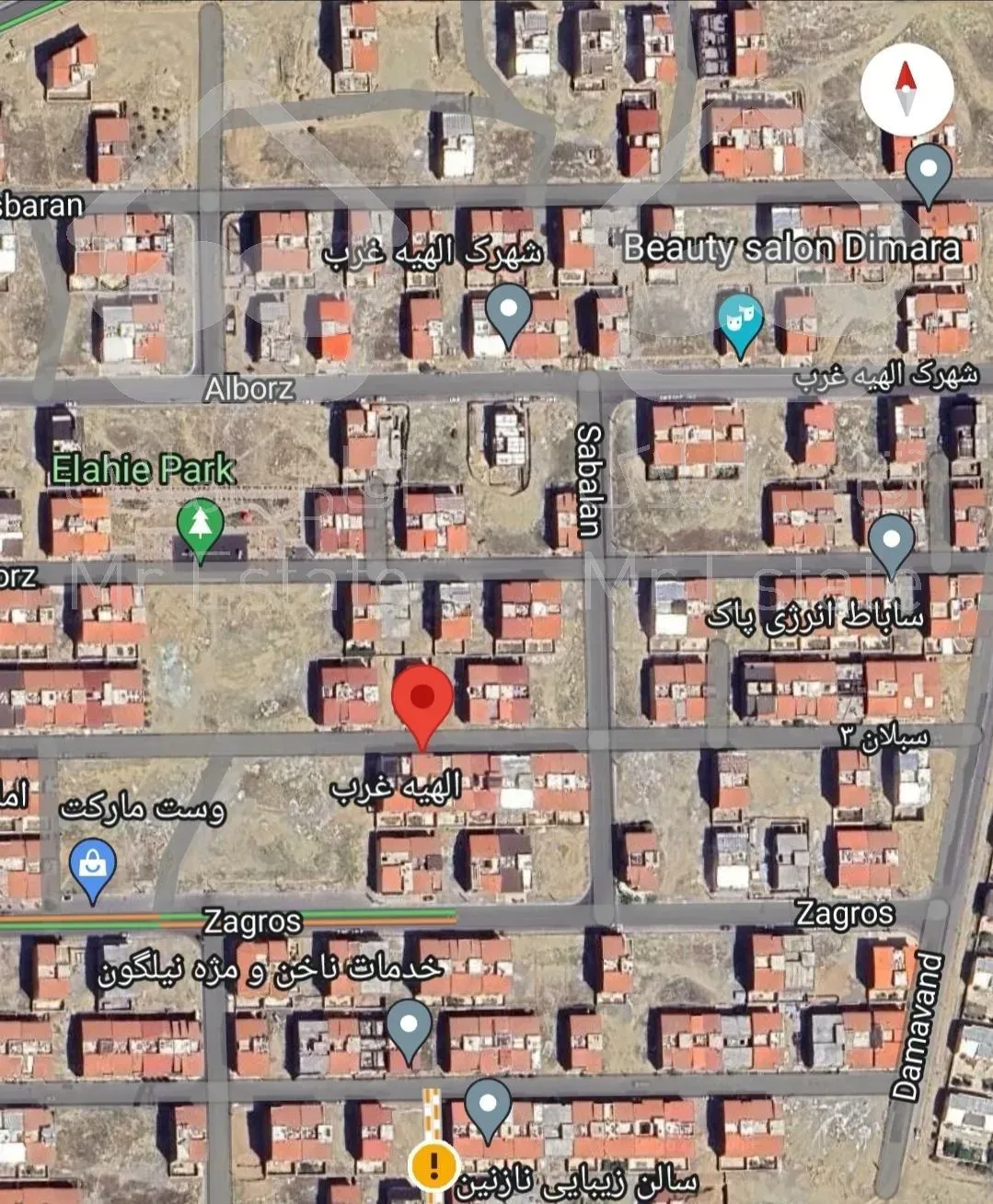Tap the compass to reset map north
The height and width of the screenshot is (1204, 993).
906,89
